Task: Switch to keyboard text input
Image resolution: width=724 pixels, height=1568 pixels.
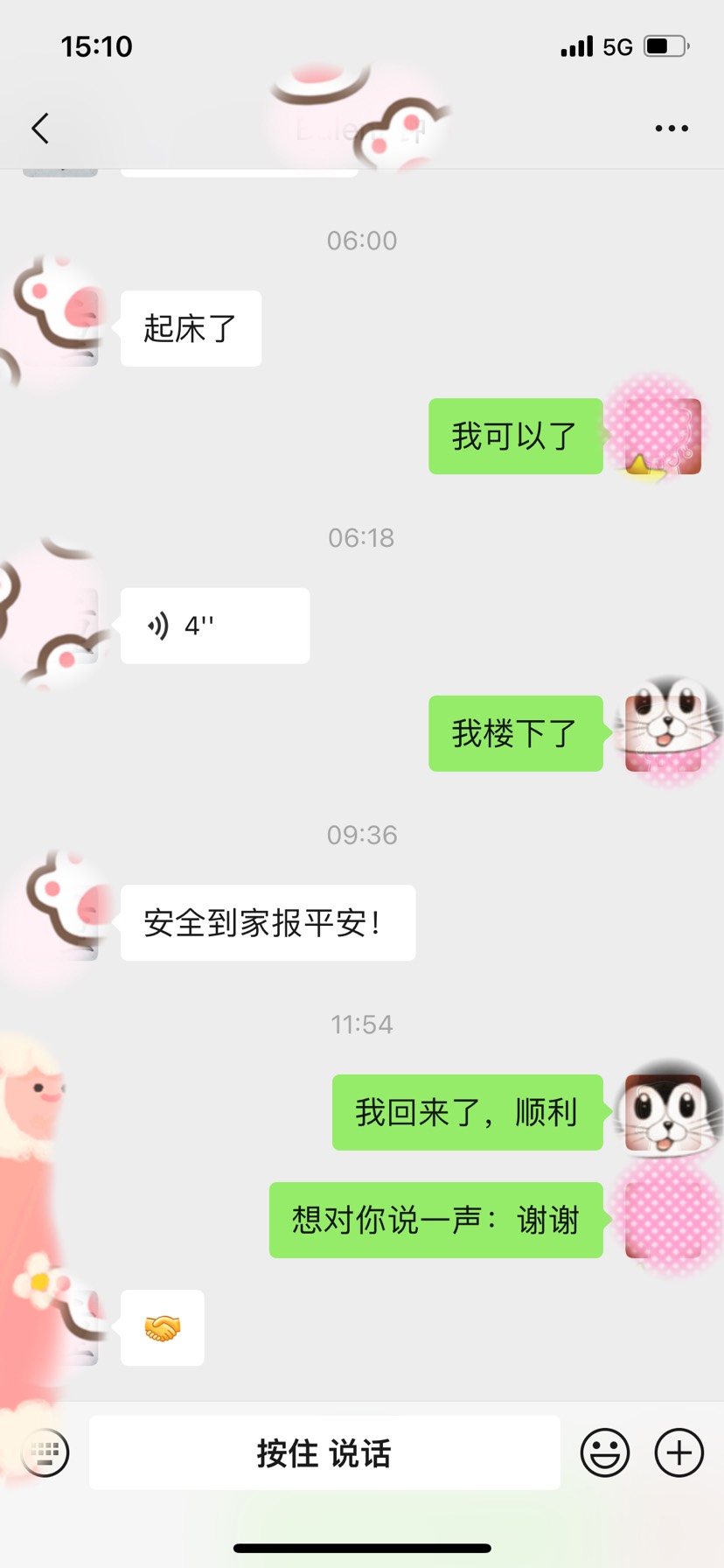Action: click(45, 1453)
